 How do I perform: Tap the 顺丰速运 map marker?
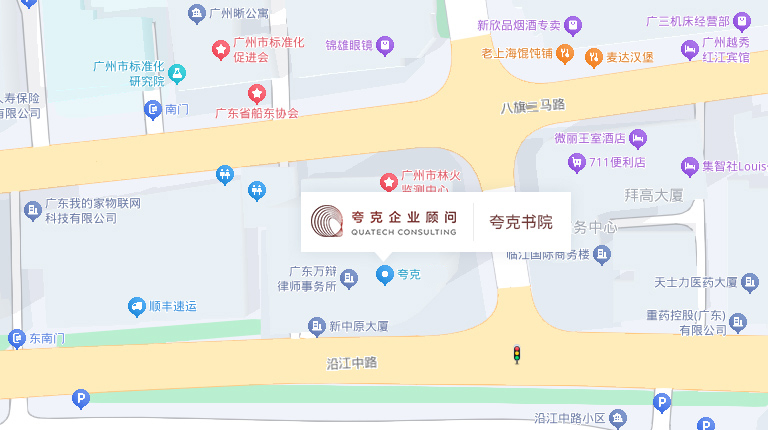(134, 306)
